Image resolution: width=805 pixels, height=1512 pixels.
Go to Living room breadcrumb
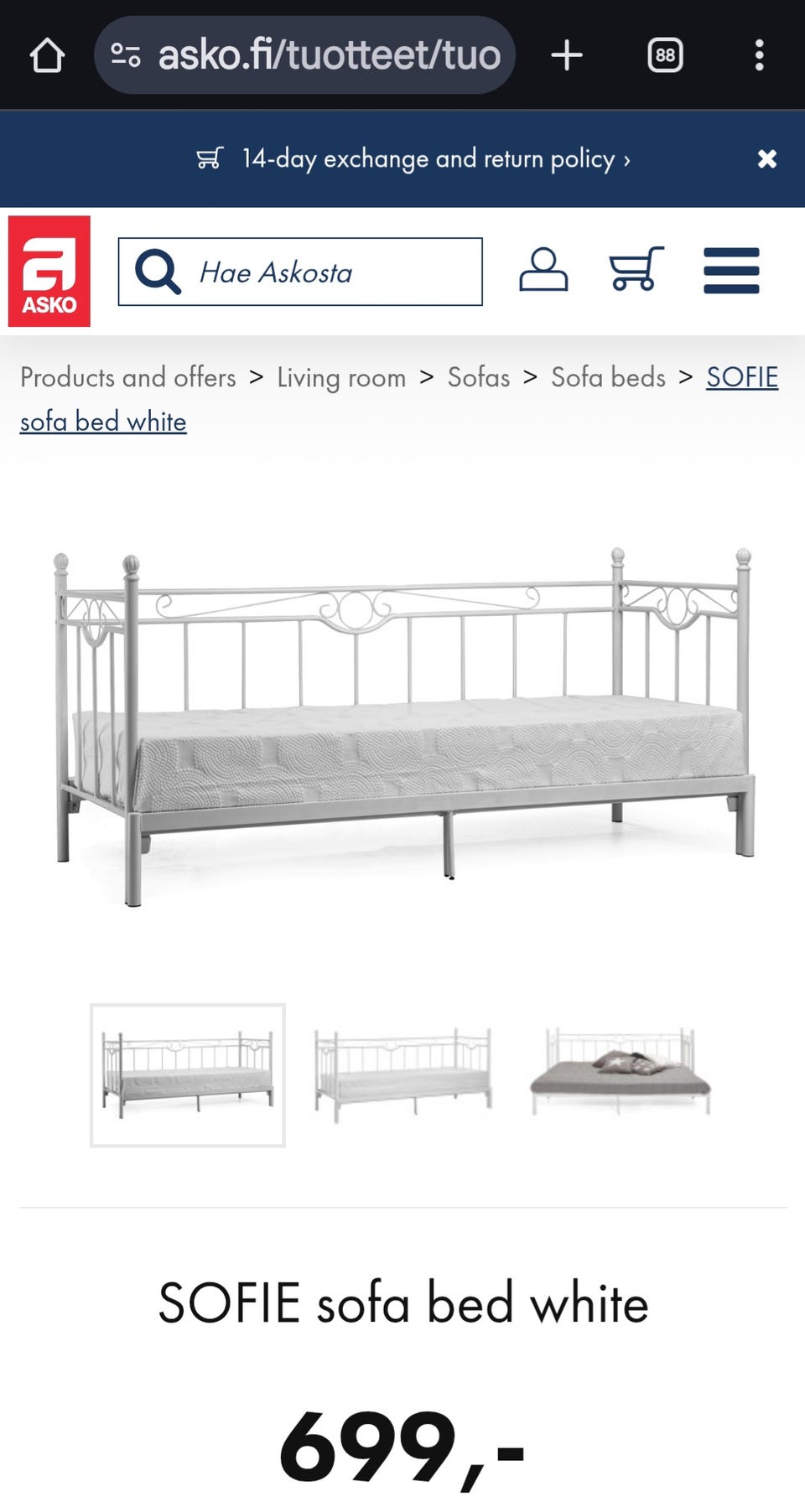[x=341, y=377]
